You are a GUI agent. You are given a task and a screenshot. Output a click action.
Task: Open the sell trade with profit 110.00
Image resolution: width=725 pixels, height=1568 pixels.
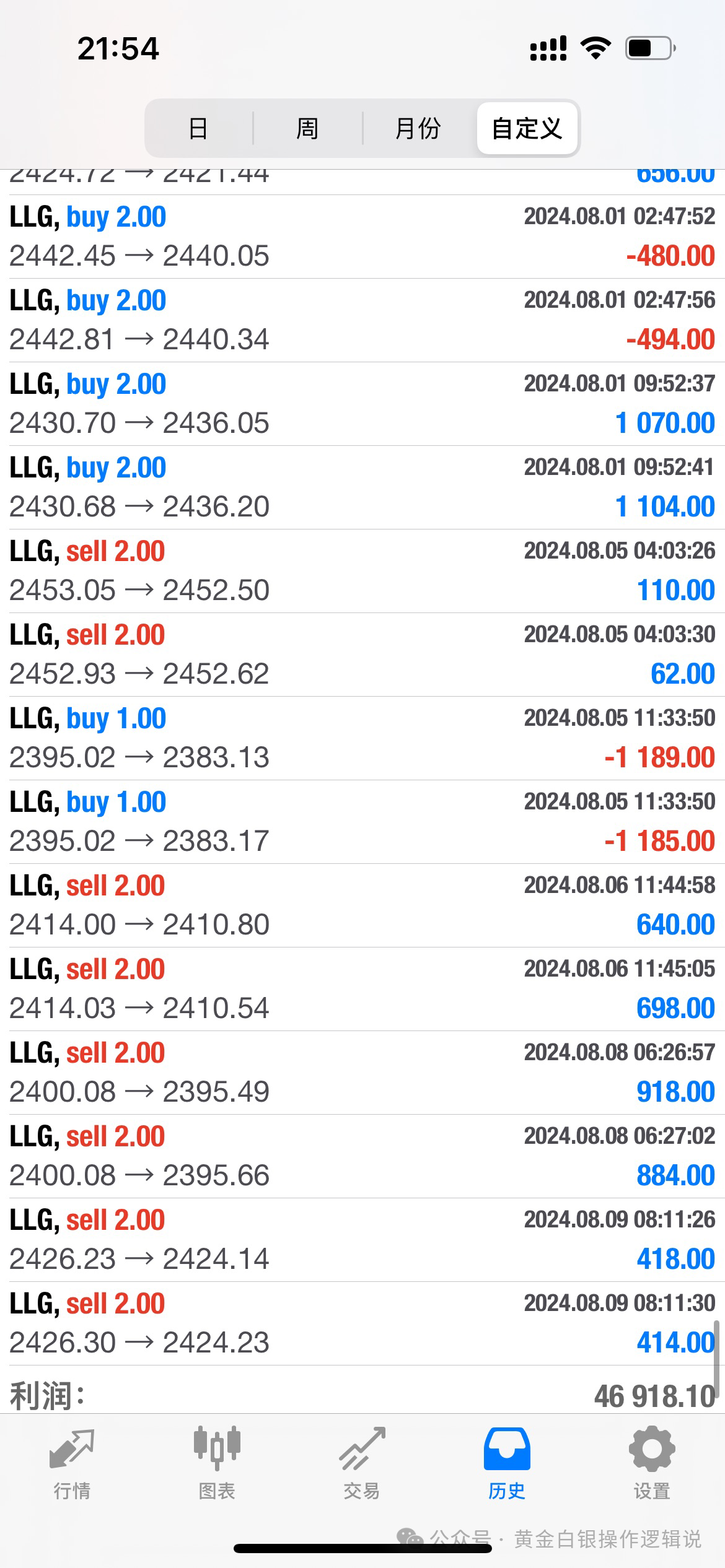coord(362,571)
